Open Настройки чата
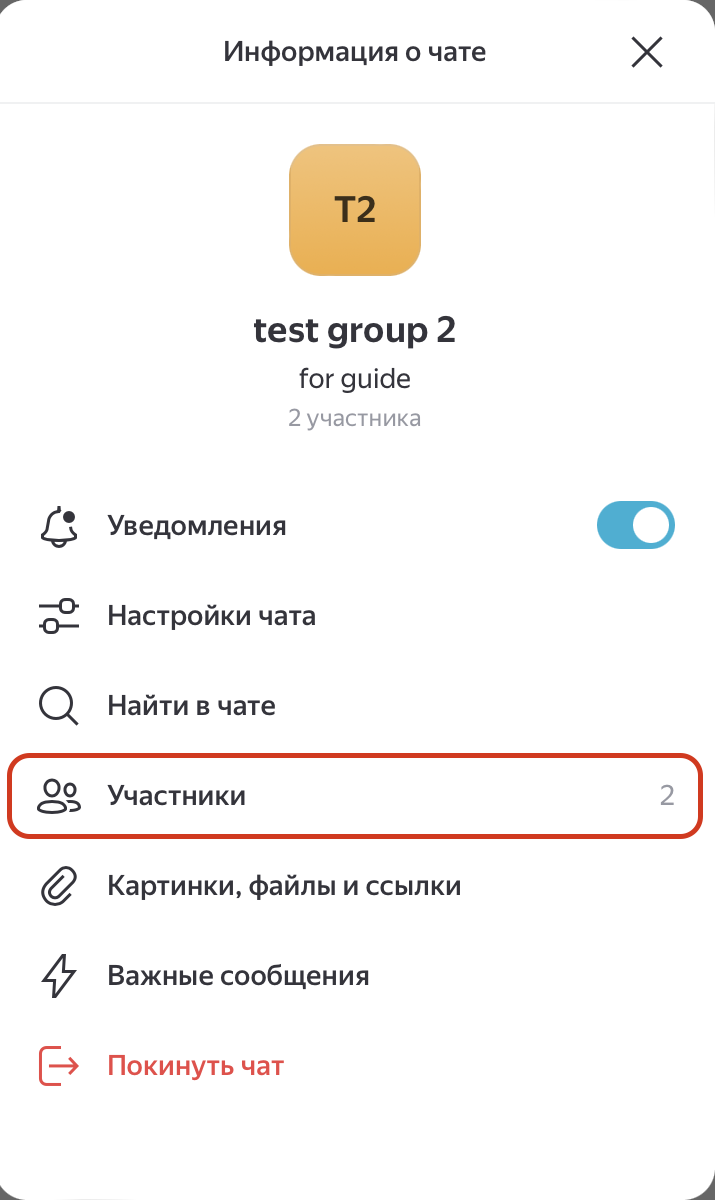The image size is (715, 1200). point(211,616)
